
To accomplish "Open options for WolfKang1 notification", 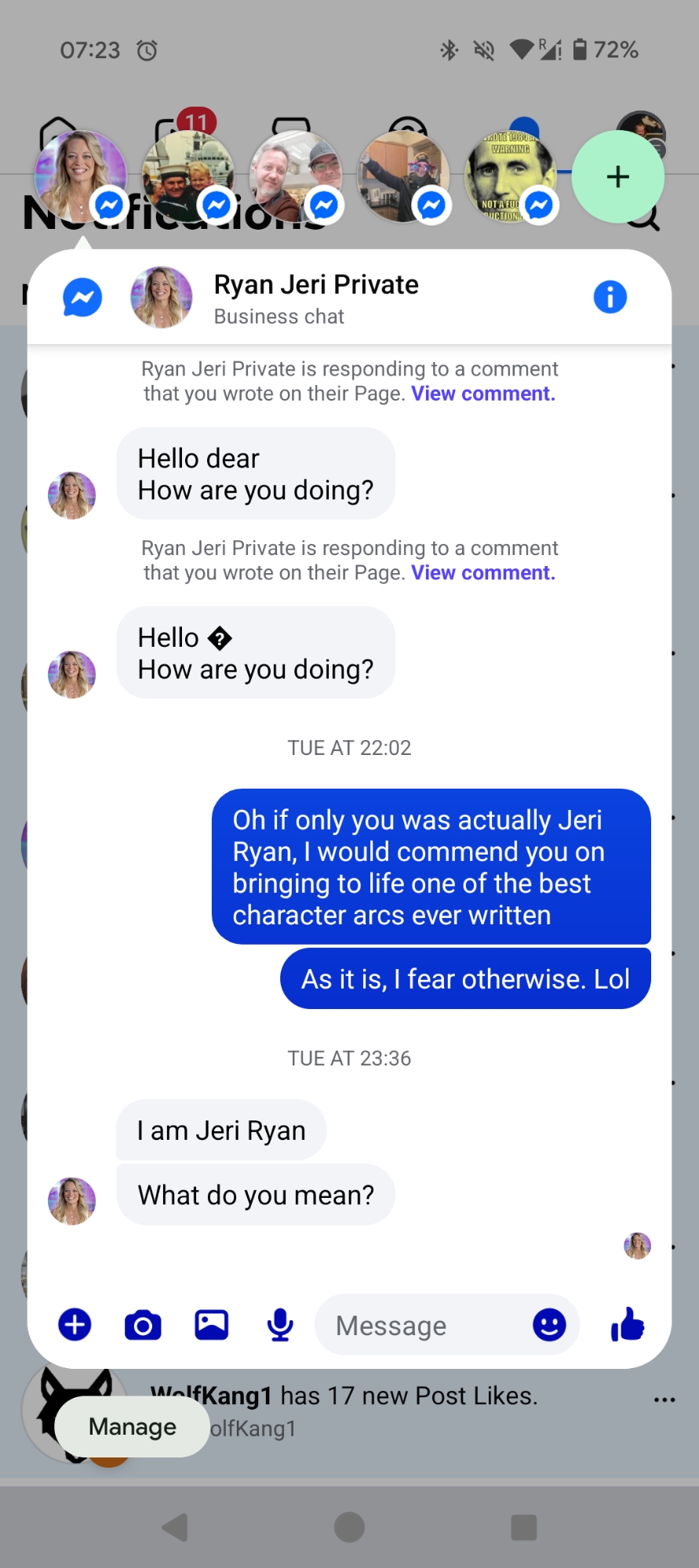I will click(x=664, y=1399).
